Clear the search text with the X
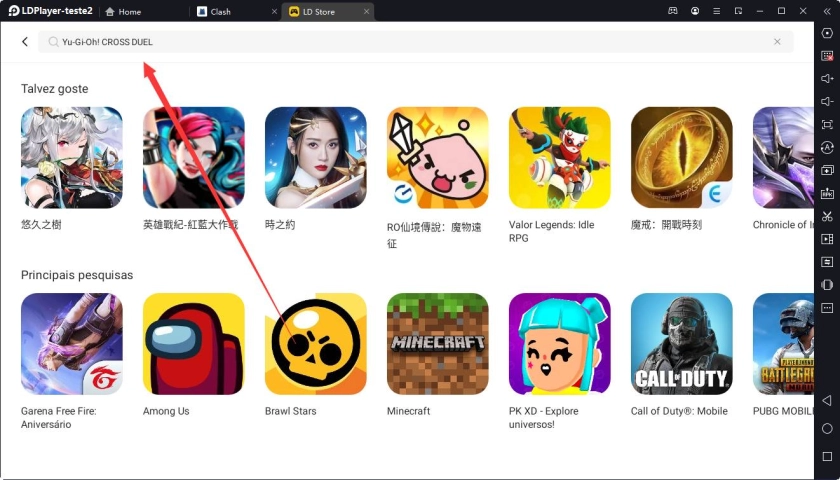The height and width of the screenshot is (480, 840). [x=777, y=42]
